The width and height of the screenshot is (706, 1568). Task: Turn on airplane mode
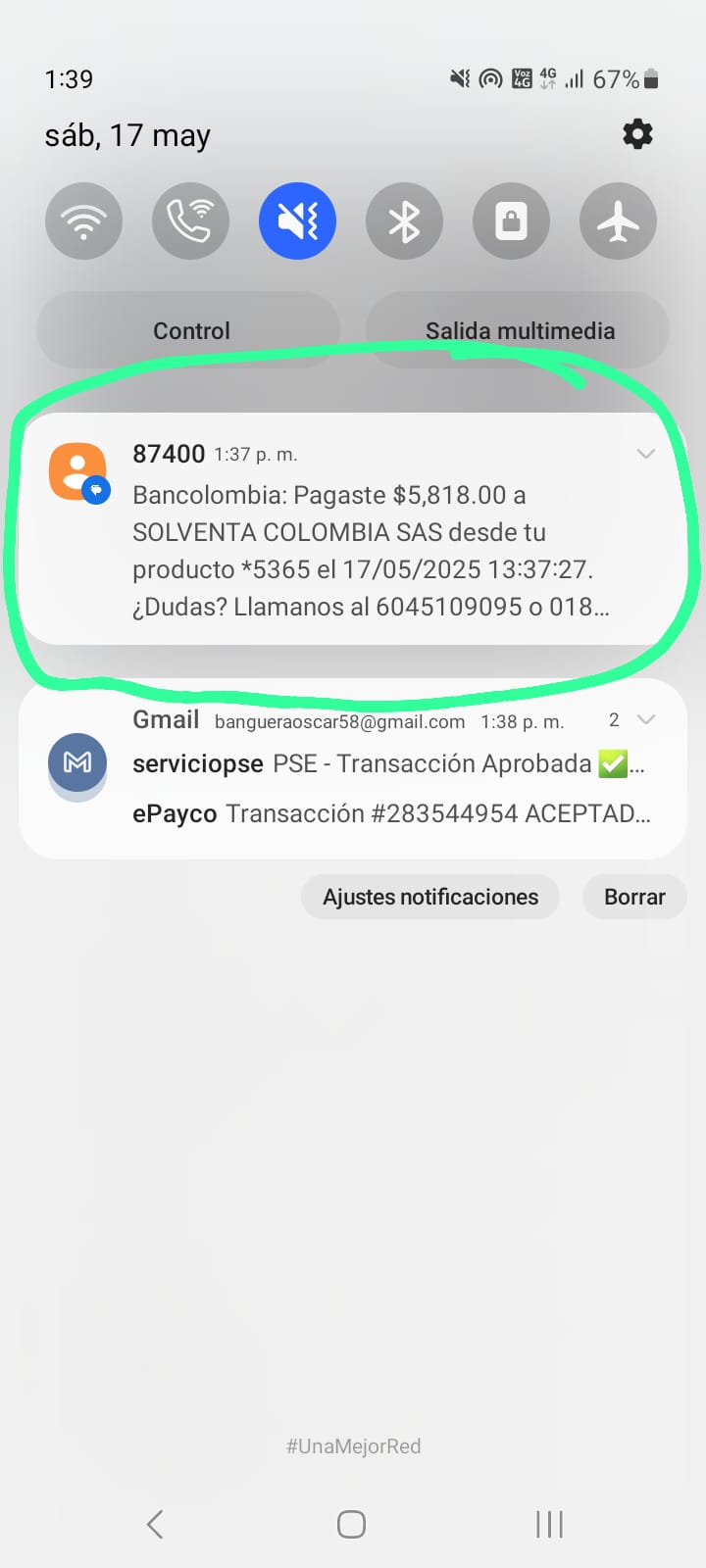[618, 221]
